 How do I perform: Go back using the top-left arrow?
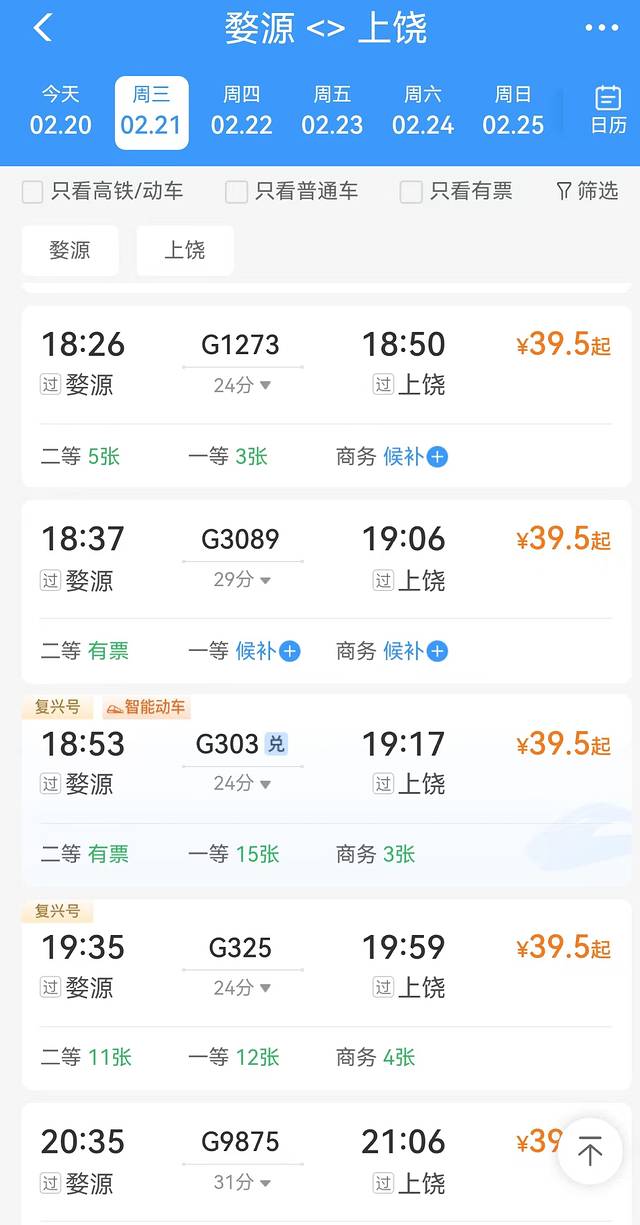tap(43, 28)
